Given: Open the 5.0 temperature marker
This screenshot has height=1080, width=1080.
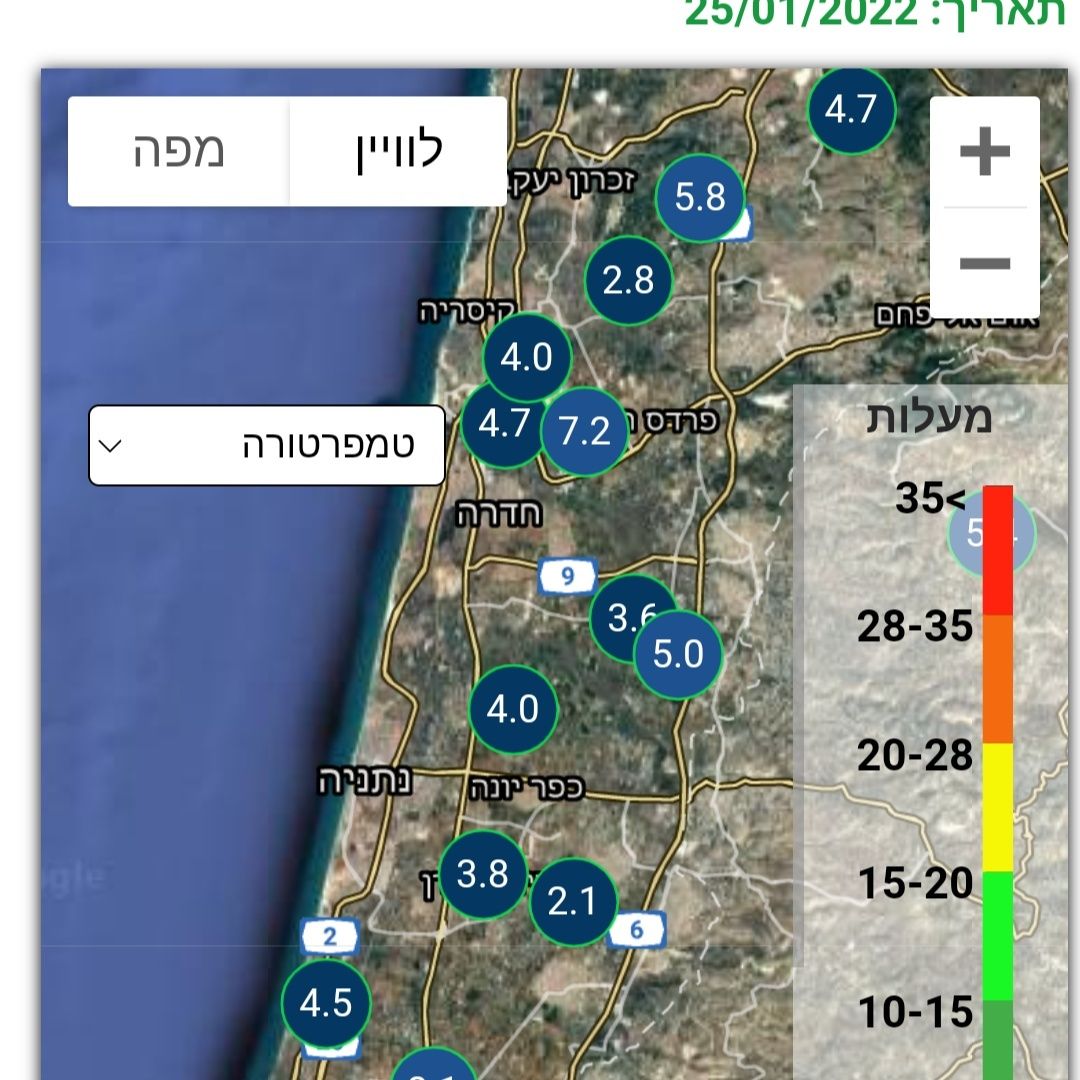Looking at the screenshot, I should [x=679, y=655].
